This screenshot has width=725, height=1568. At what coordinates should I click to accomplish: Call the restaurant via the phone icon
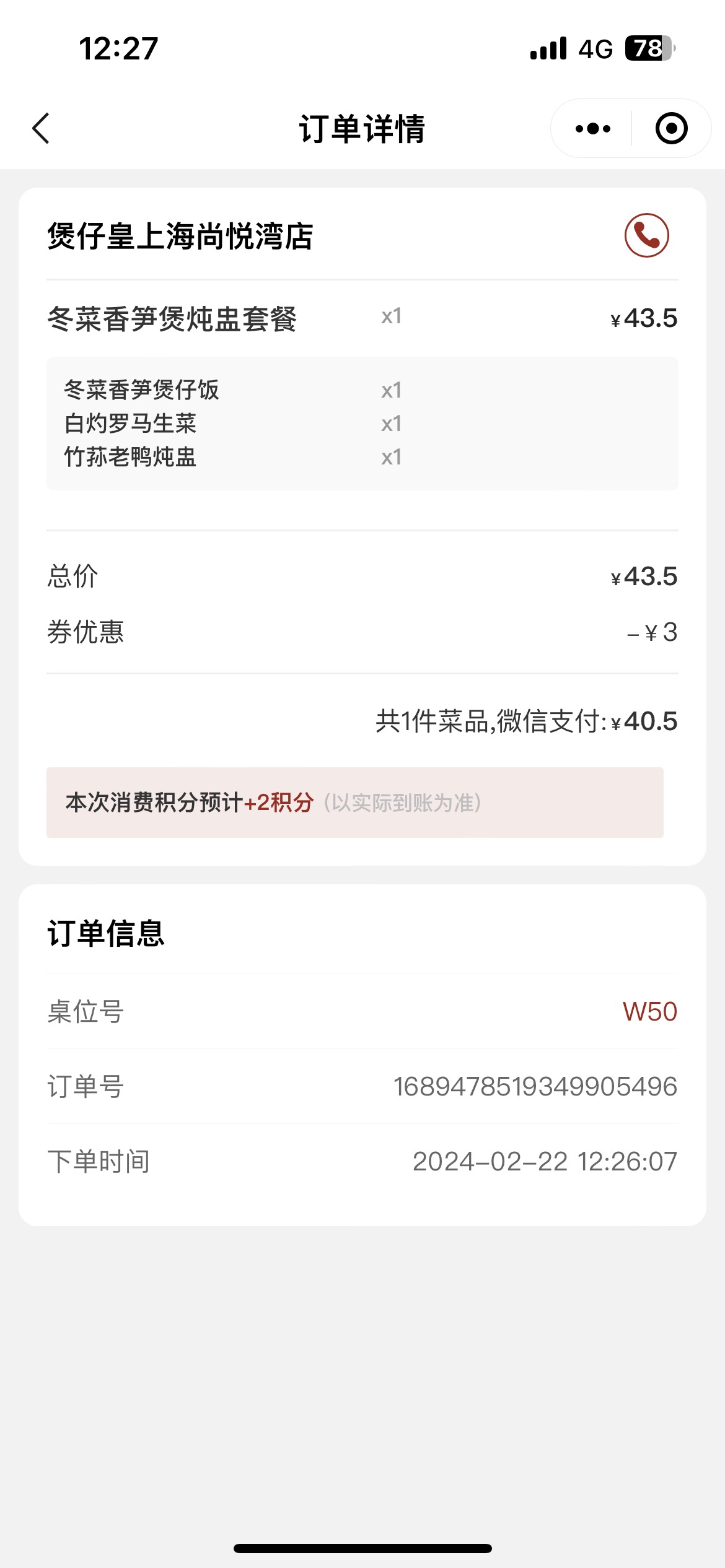(x=646, y=235)
